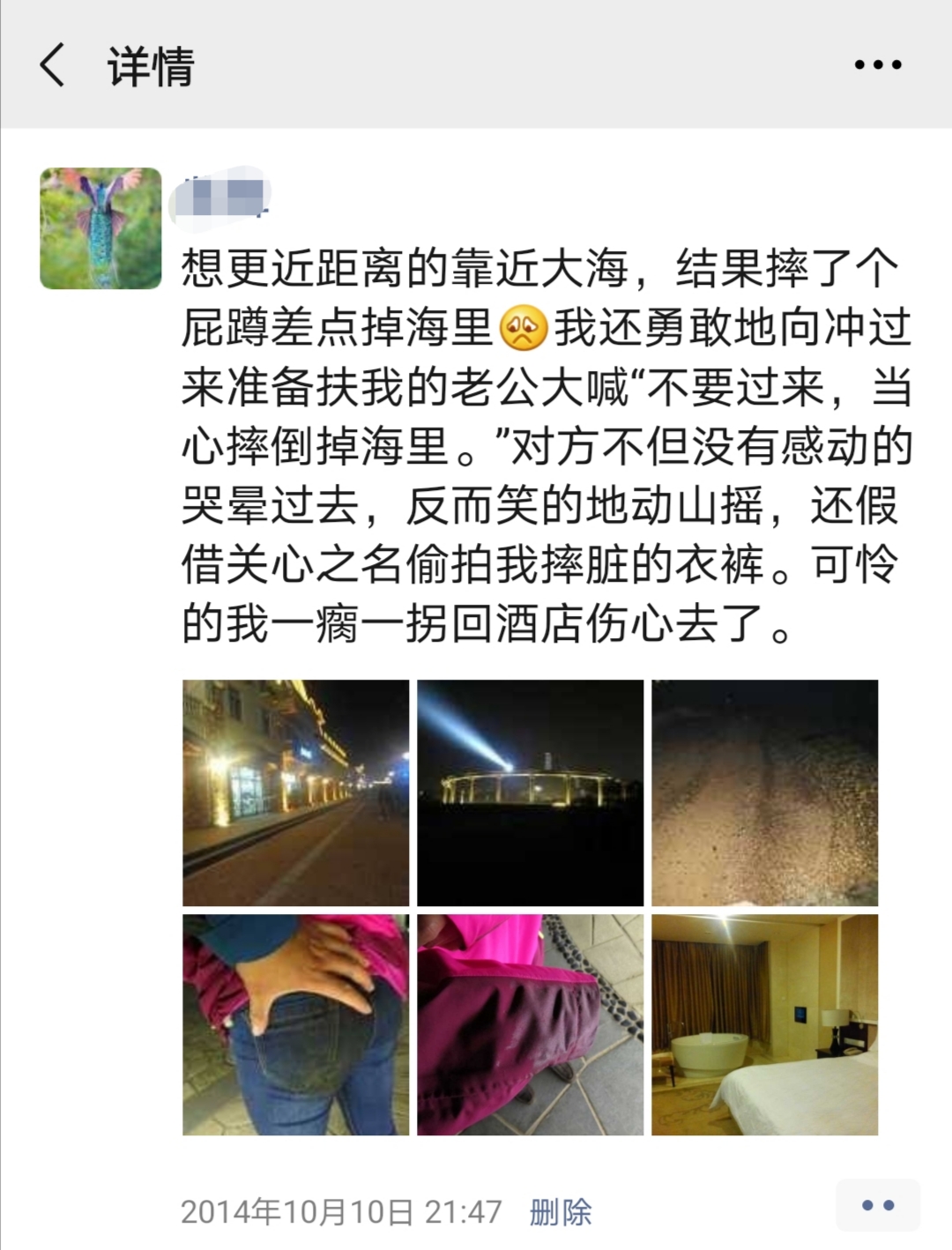Open the three-dot overflow menu in header
This screenshot has width=952, height=1250.
[877, 65]
